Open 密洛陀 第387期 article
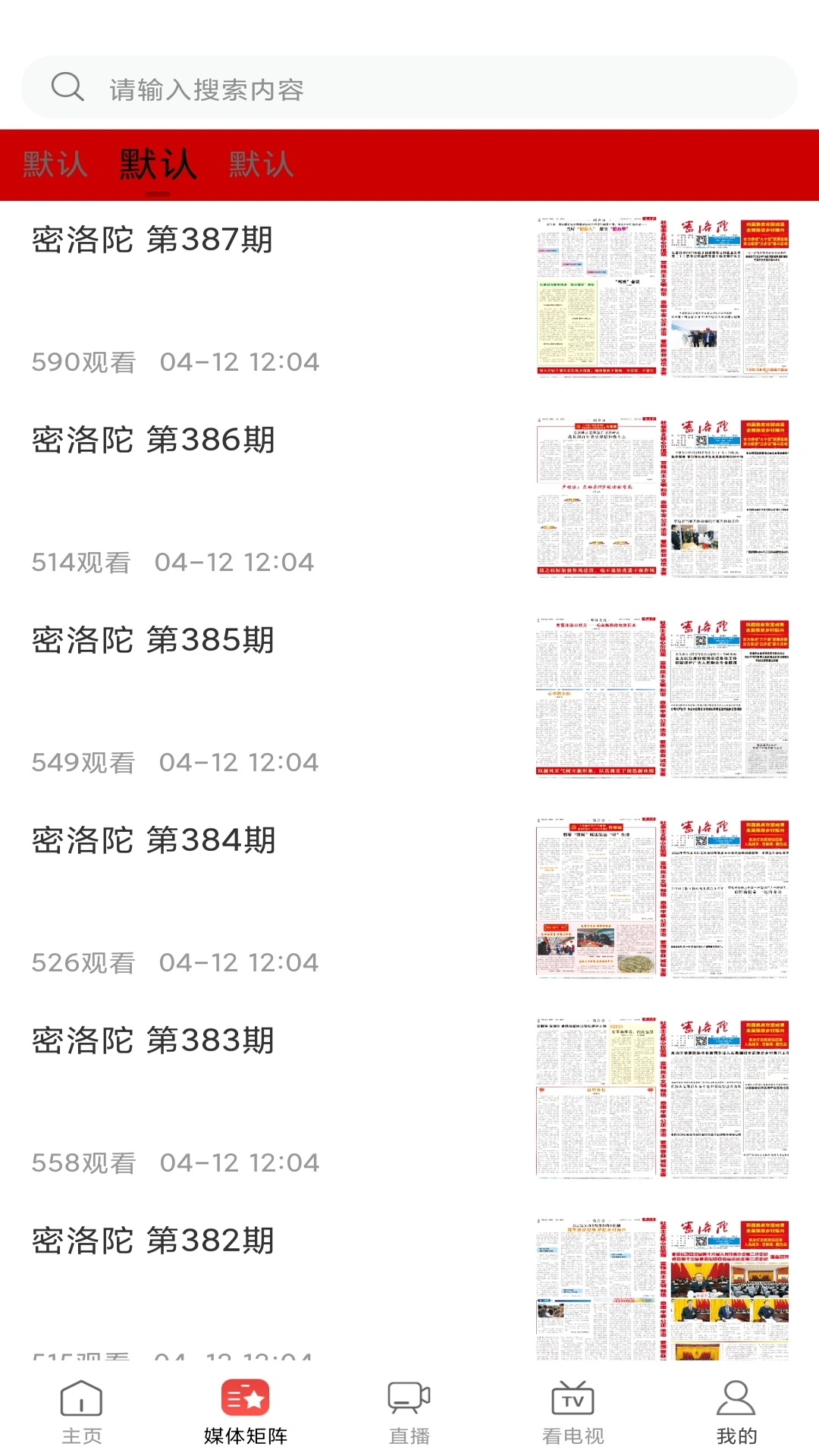Image resolution: width=819 pixels, height=1456 pixels. 152,241
